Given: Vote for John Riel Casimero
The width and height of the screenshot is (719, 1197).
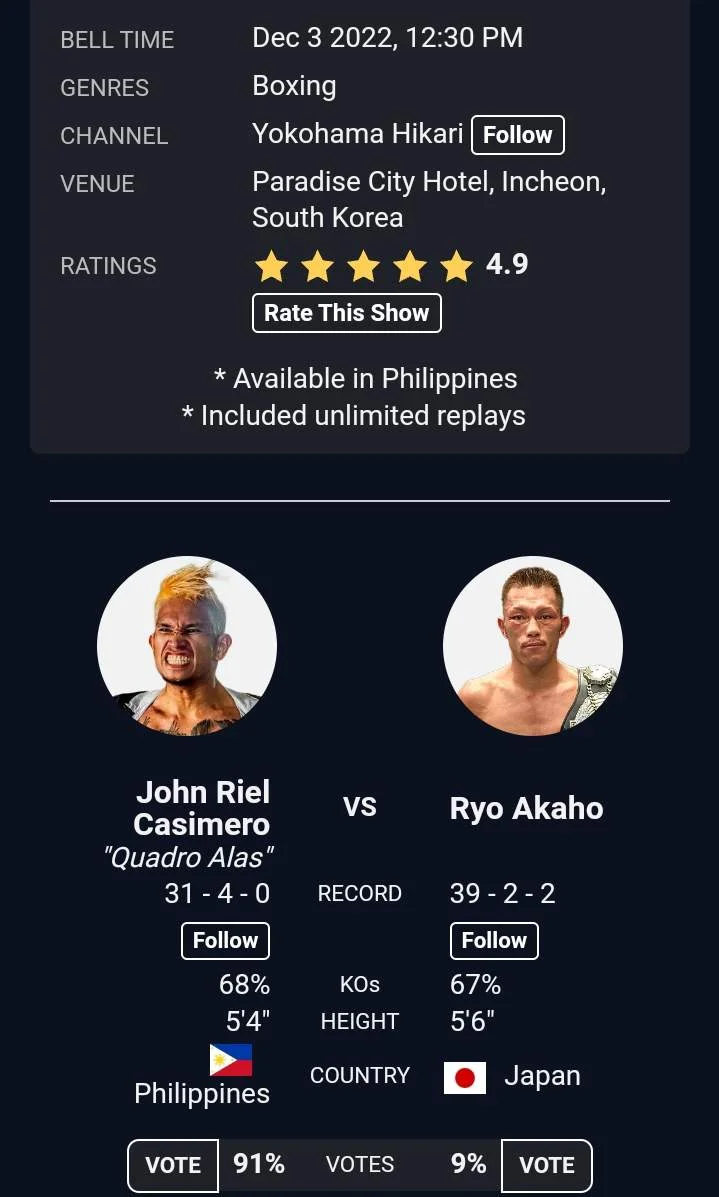Looking at the screenshot, I should [x=173, y=1165].
